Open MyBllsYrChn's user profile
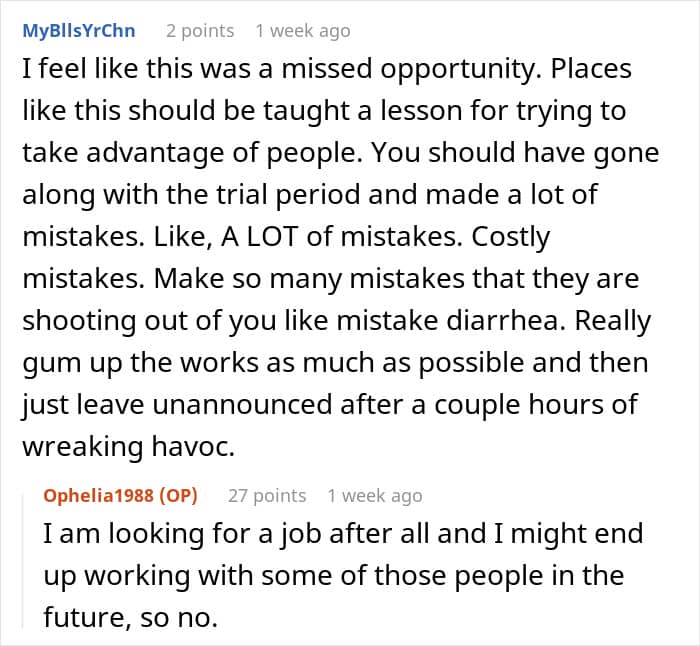Screen dimensions: 700x646 tap(79, 31)
